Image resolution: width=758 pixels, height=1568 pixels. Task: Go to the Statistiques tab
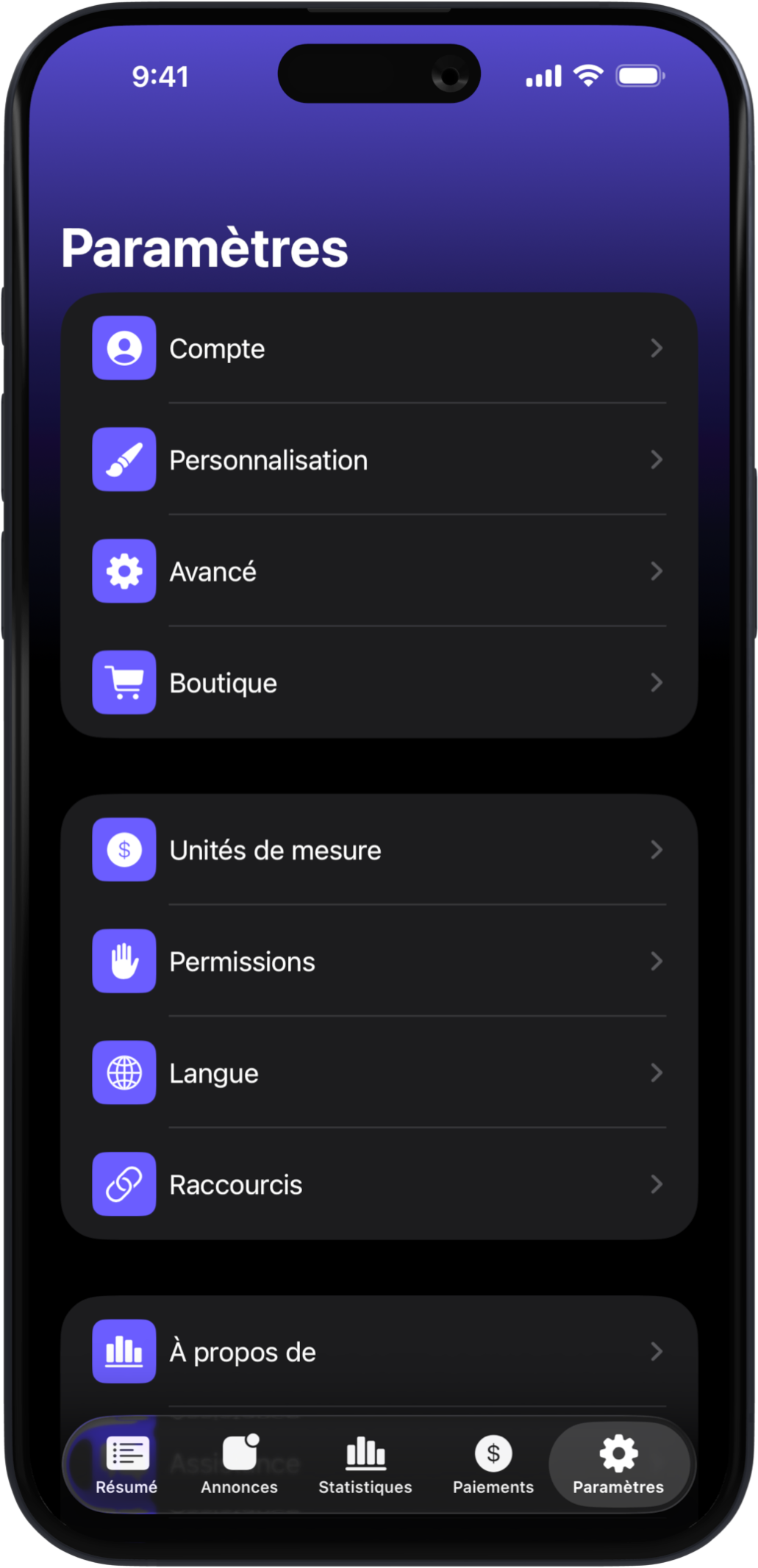click(365, 1464)
